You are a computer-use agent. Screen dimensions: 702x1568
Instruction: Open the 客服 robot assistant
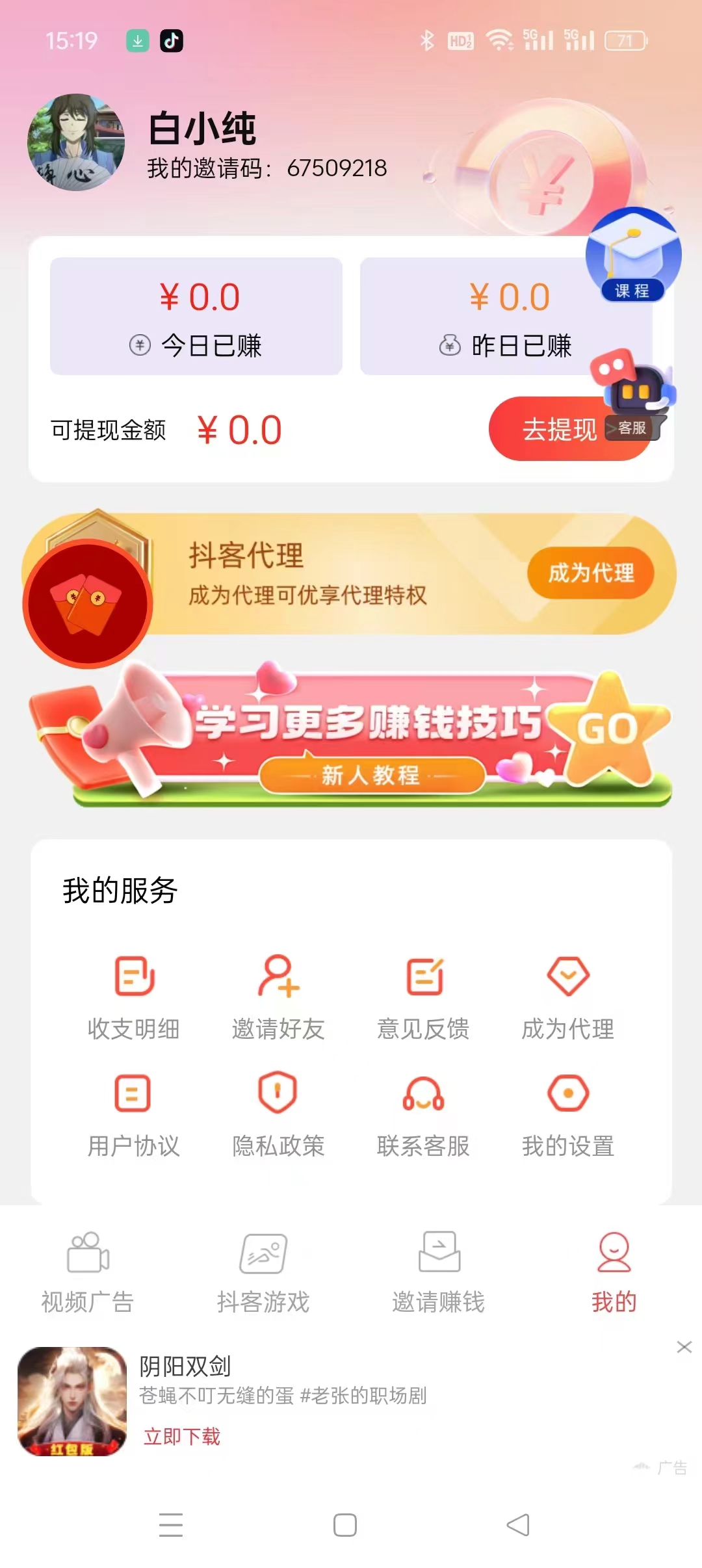pos(634,395)
